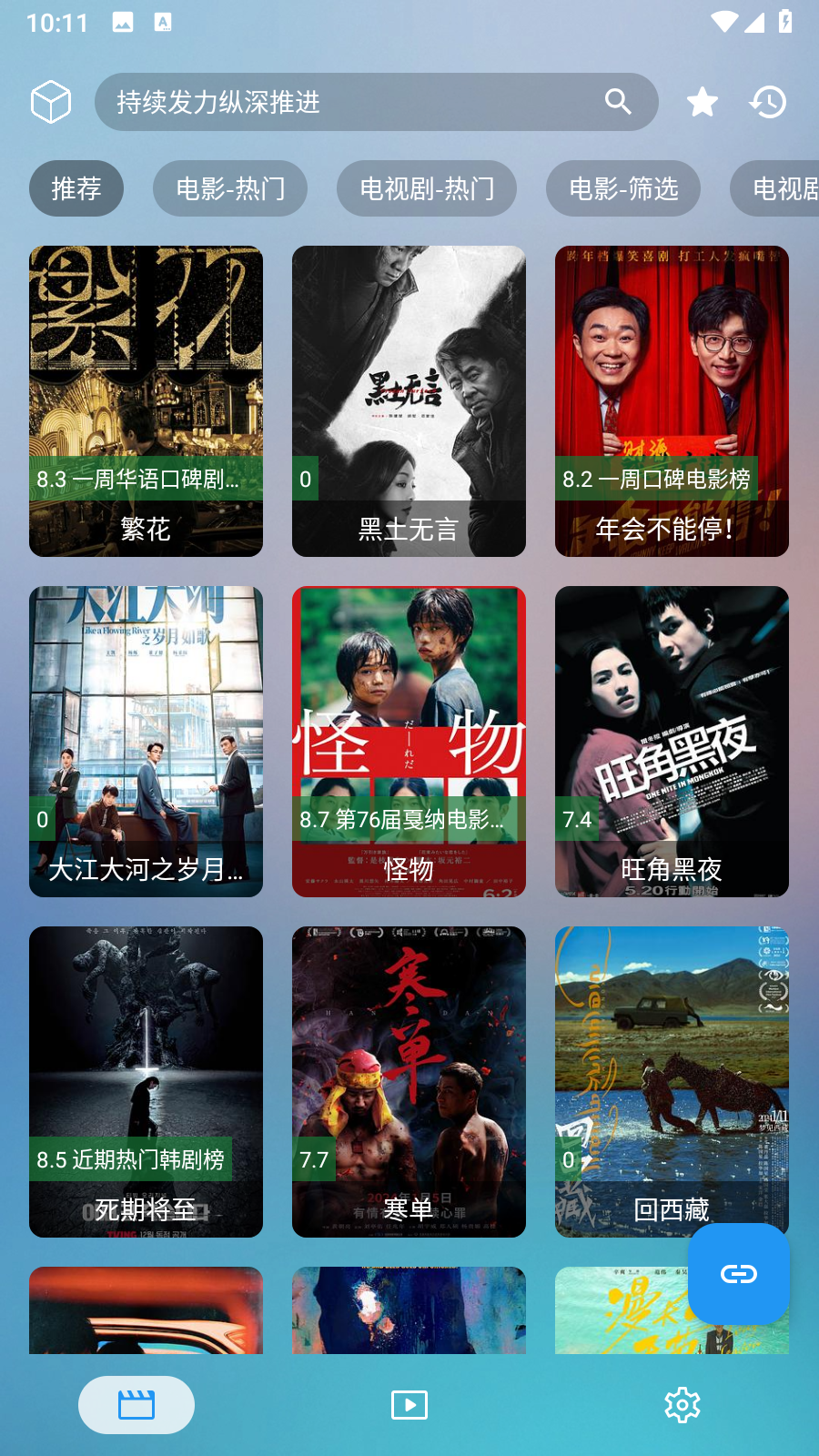Image resolution: width=819 pixels, height=1456 pixels.
Task: Tap the cube logo icon
Action: click(x=51, y=101)
